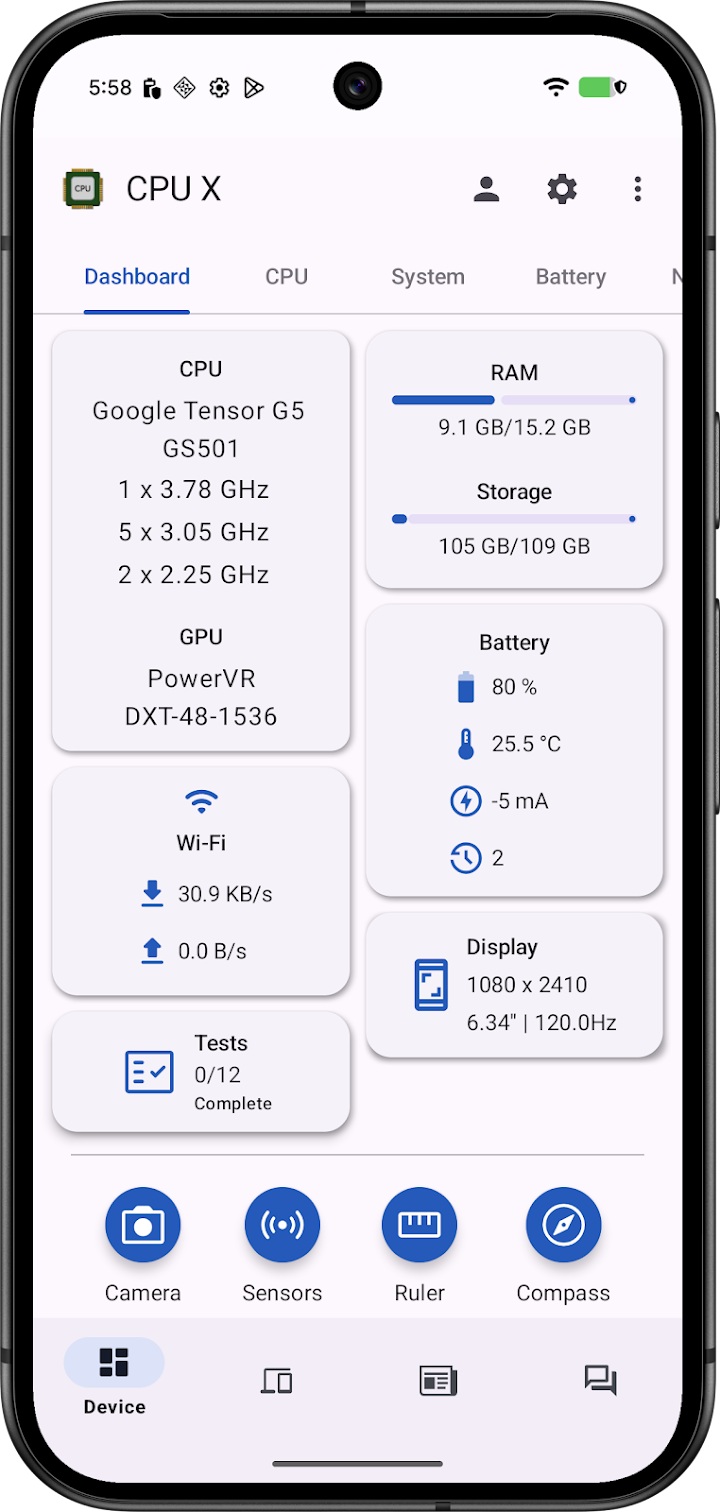This screenshot has width=720, height=1512.
Task: Open the compare devices bottom tab
Action: pos(276,1381)
